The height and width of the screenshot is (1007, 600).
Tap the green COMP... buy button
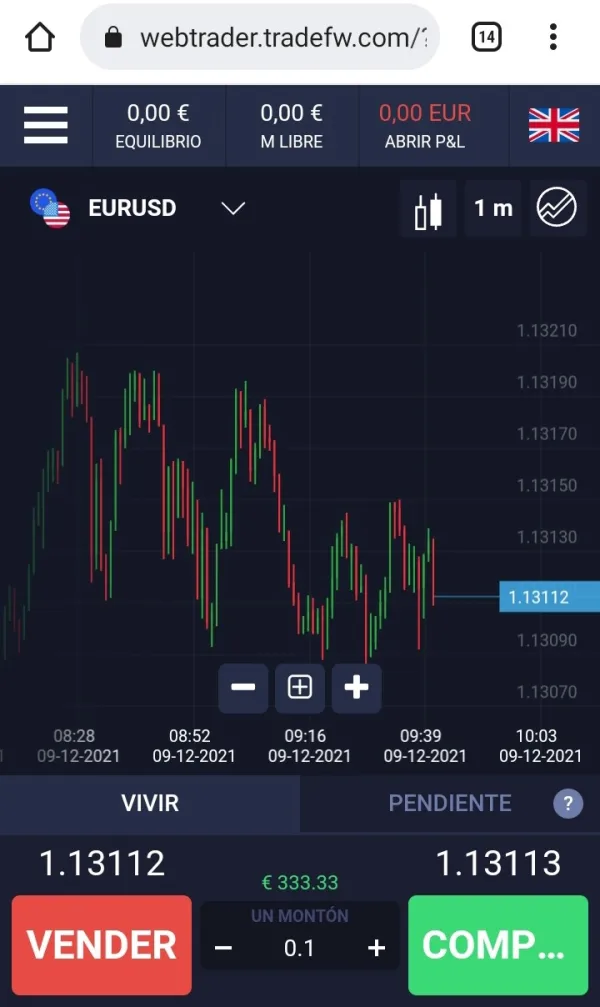click(498, 944)
